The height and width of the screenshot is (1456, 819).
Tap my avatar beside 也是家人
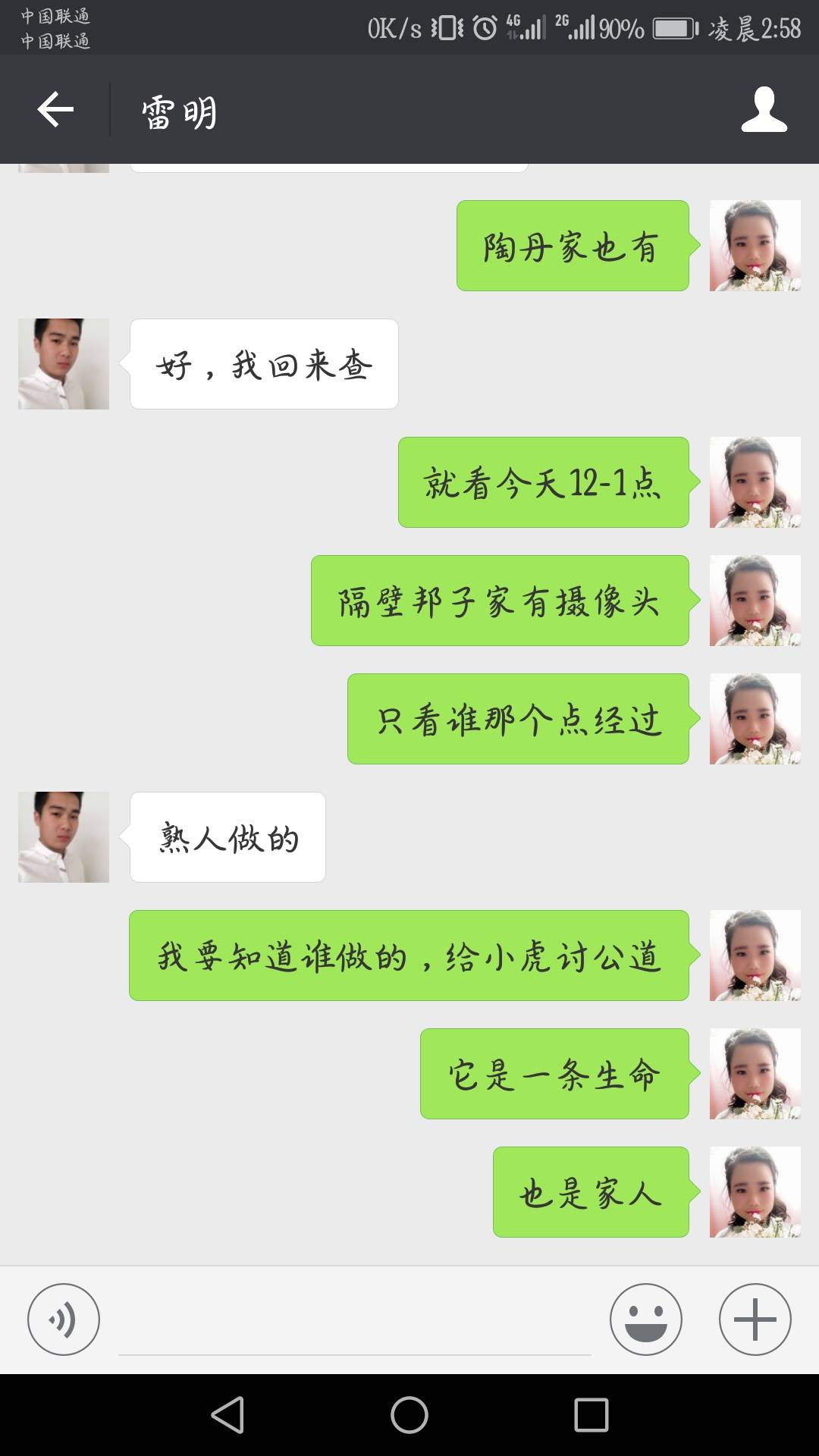pyautogui.click(x=755, y=1192)
